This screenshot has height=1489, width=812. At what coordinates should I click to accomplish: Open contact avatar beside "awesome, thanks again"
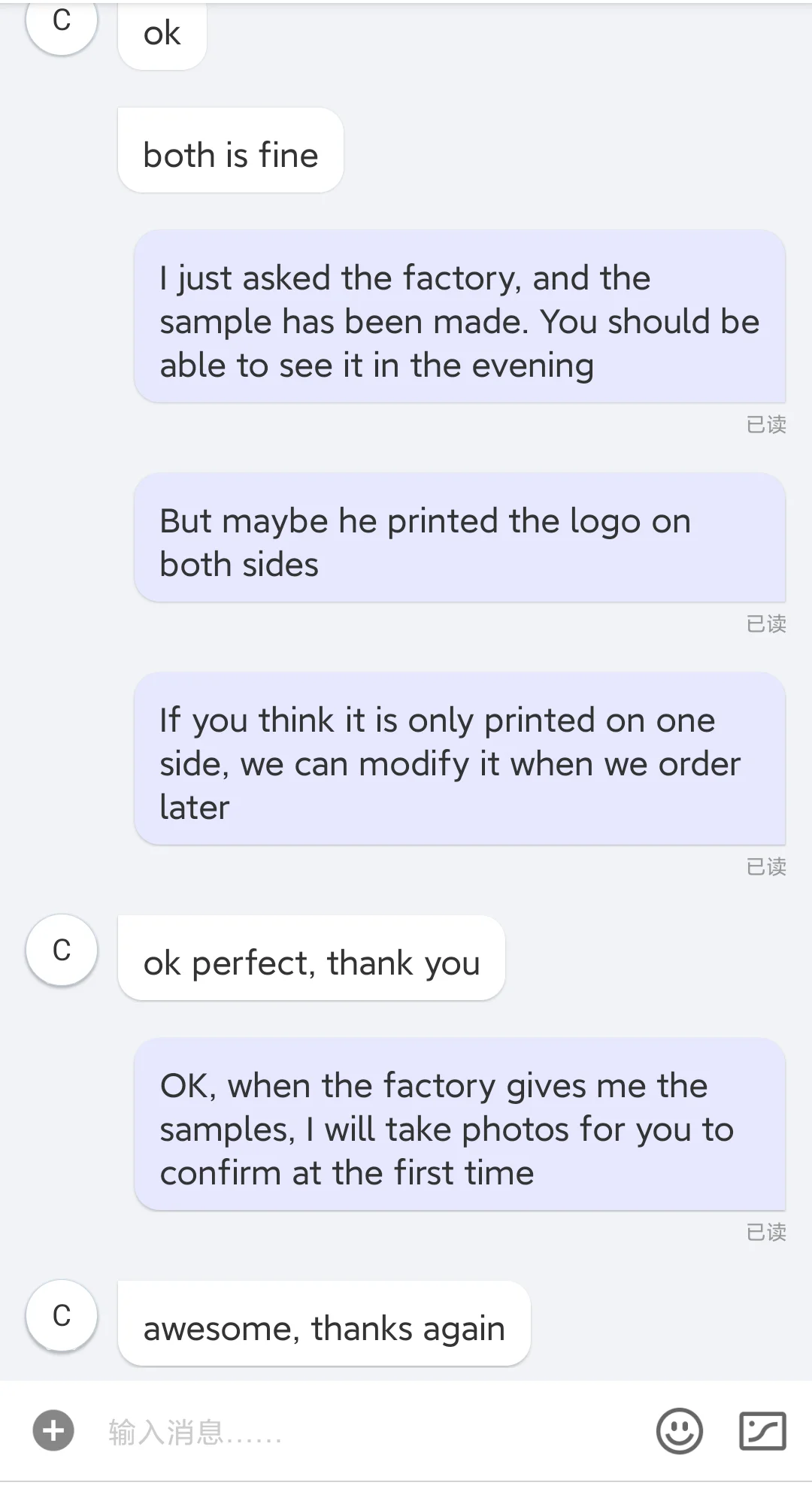pos(62,1315)
